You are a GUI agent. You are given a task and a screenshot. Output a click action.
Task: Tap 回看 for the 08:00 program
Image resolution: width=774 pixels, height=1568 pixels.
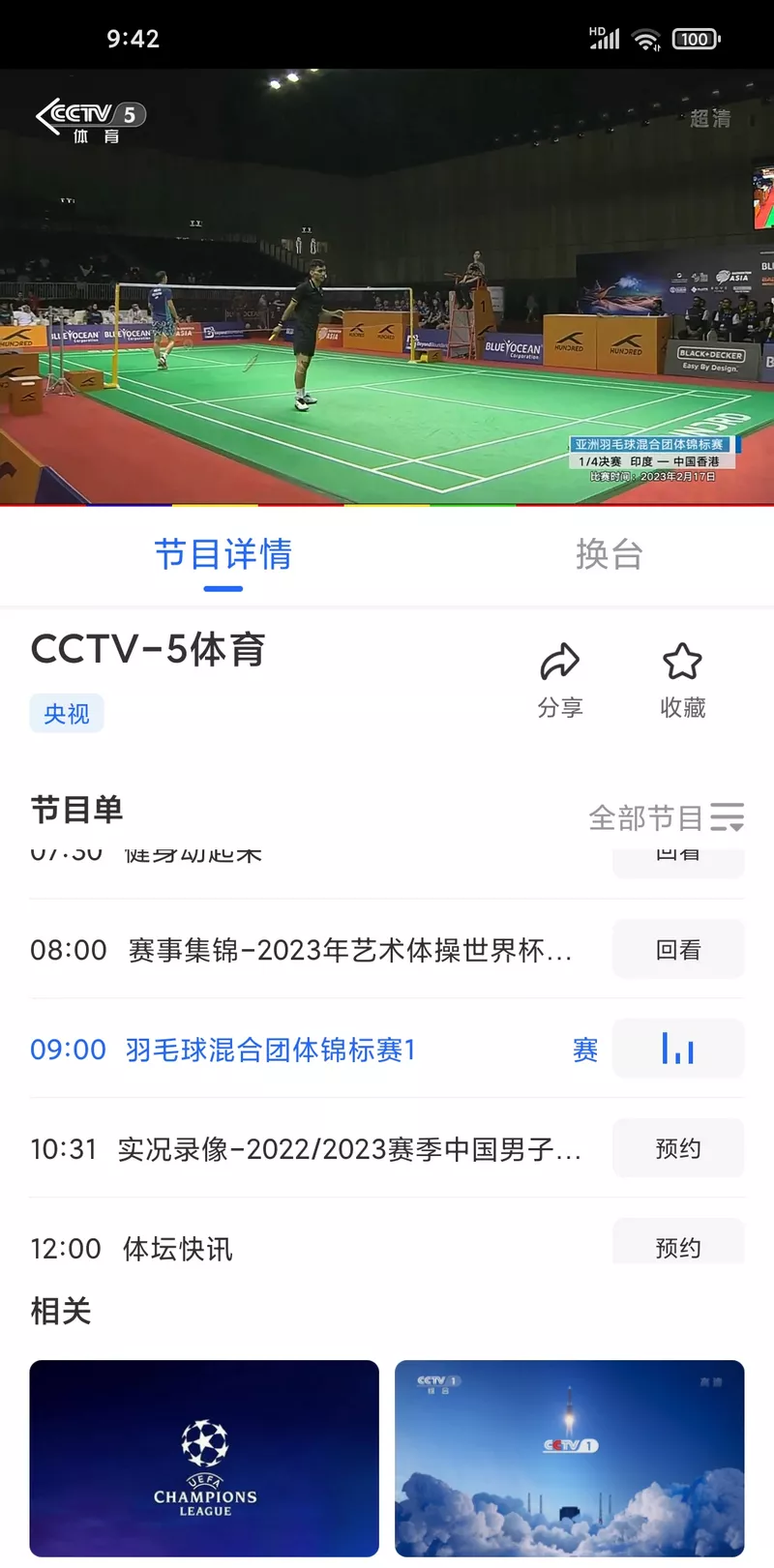click(x=678, y=949)
